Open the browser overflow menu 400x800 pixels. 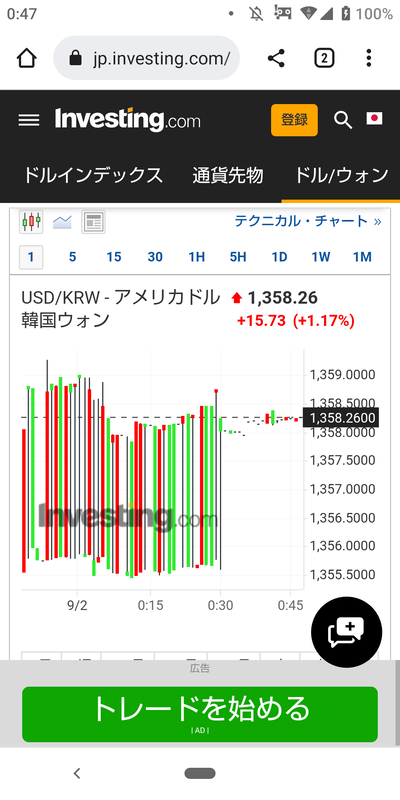coord(369,58)
